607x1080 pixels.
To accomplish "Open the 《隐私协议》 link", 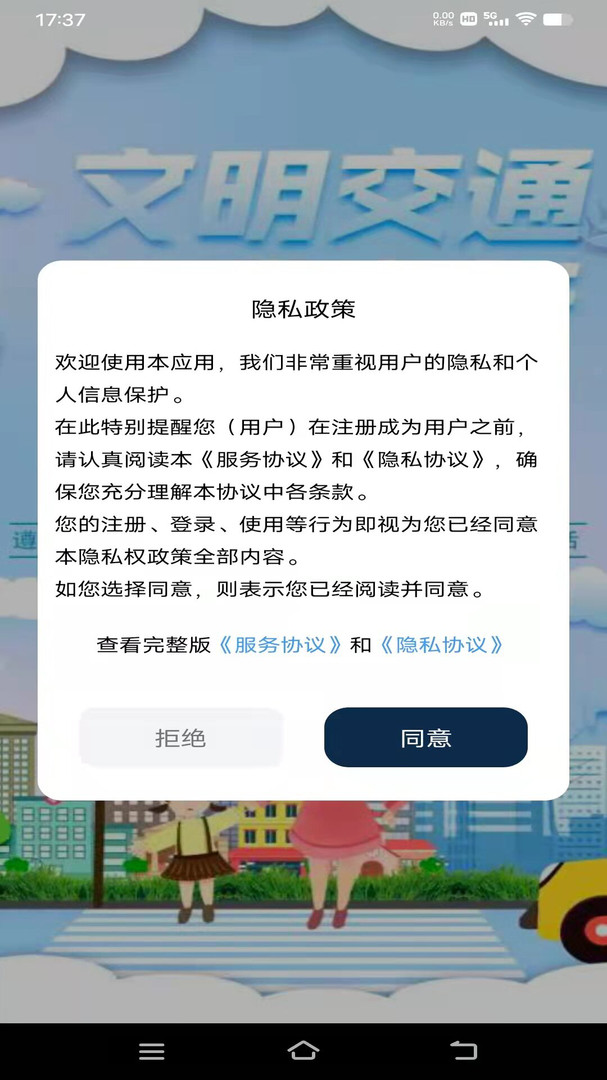I will coord(442,645).
